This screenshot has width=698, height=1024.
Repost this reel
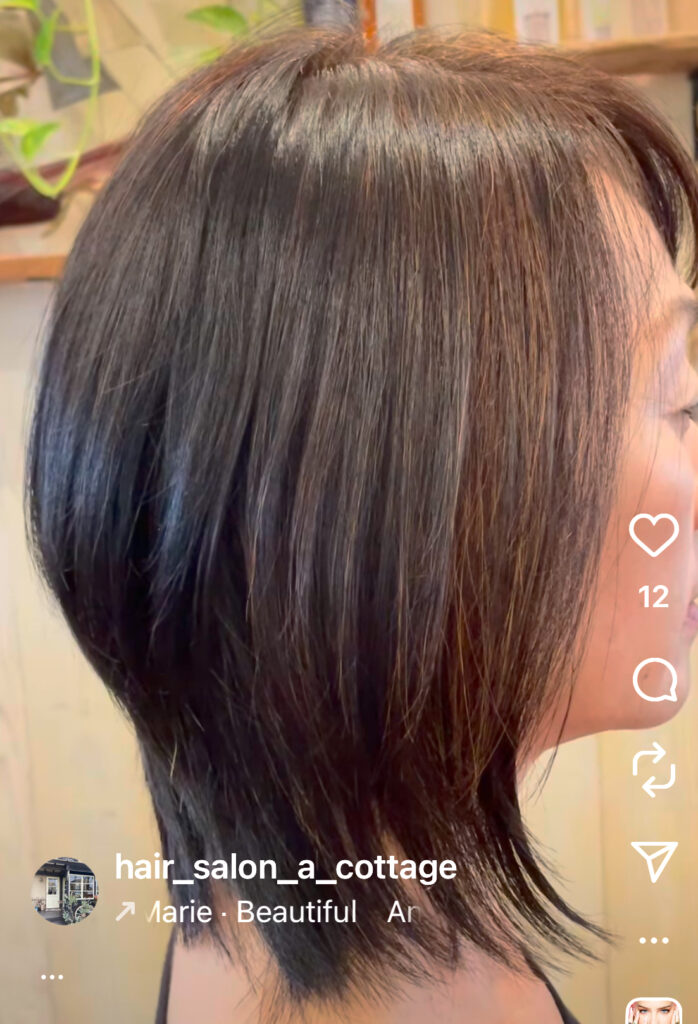654,770
